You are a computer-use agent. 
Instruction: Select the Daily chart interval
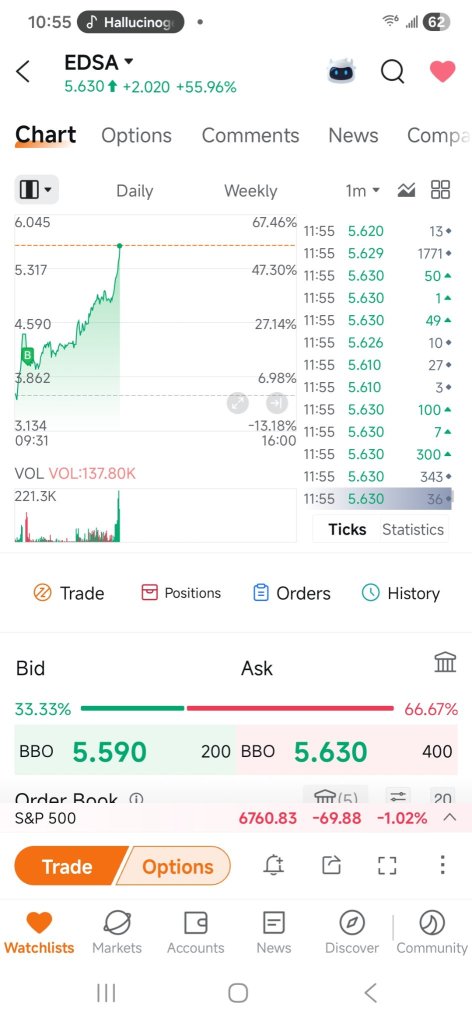(x=134, y=191)
